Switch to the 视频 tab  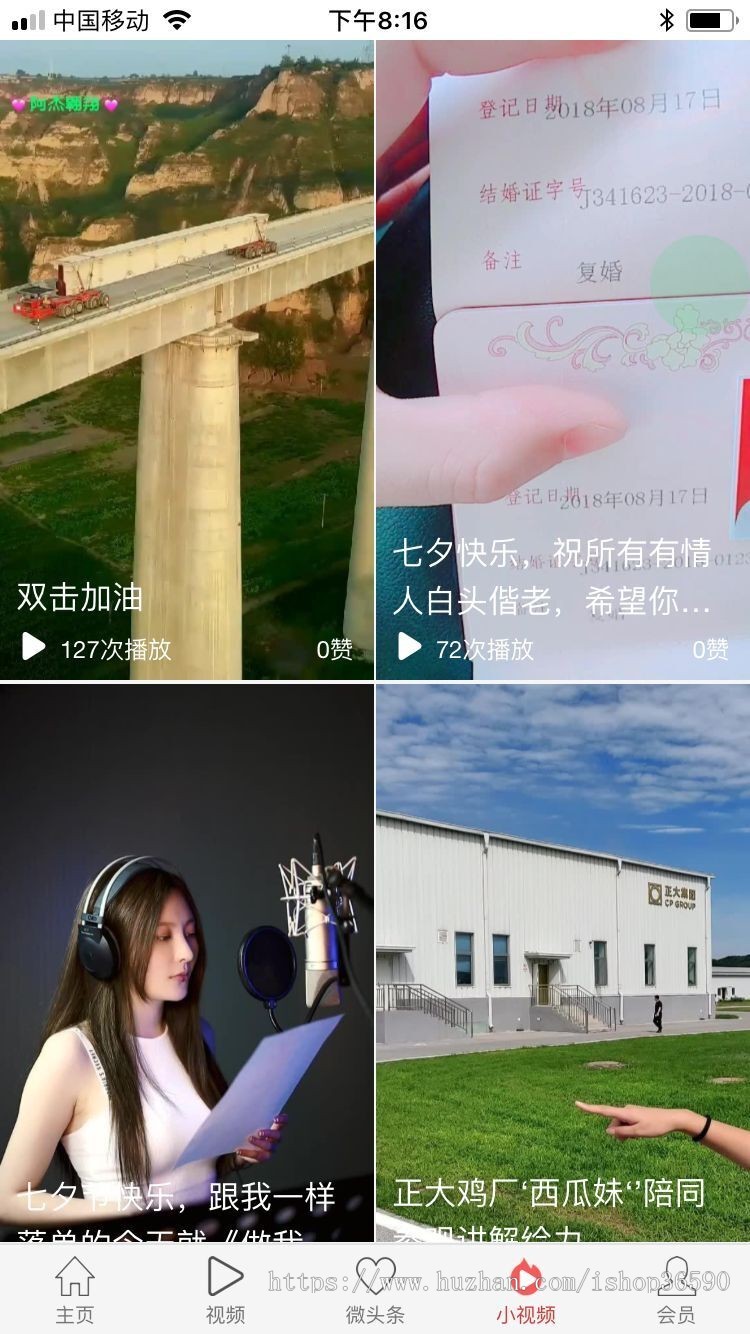224,1295
